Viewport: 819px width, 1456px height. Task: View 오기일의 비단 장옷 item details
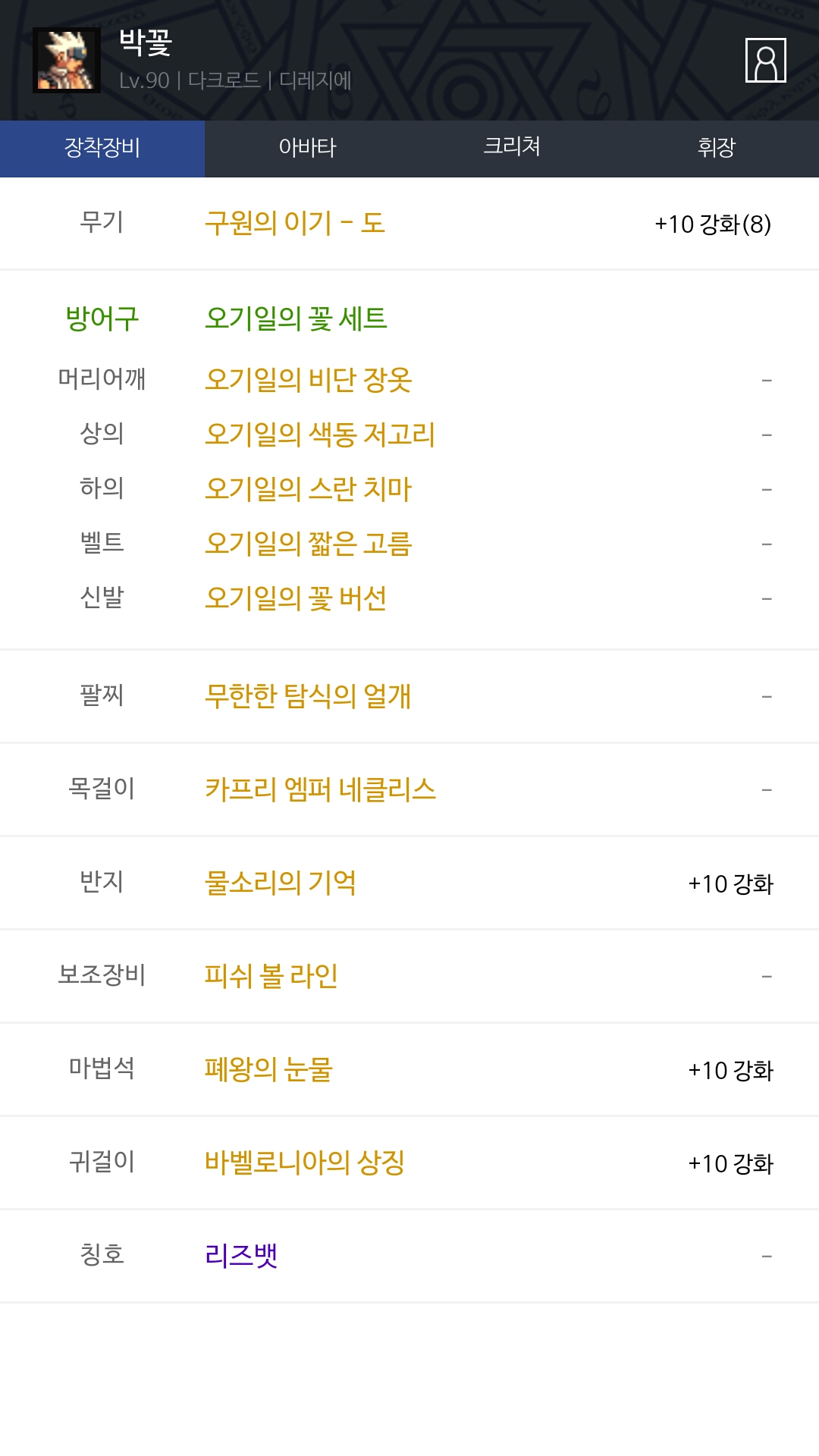(308, 380)
